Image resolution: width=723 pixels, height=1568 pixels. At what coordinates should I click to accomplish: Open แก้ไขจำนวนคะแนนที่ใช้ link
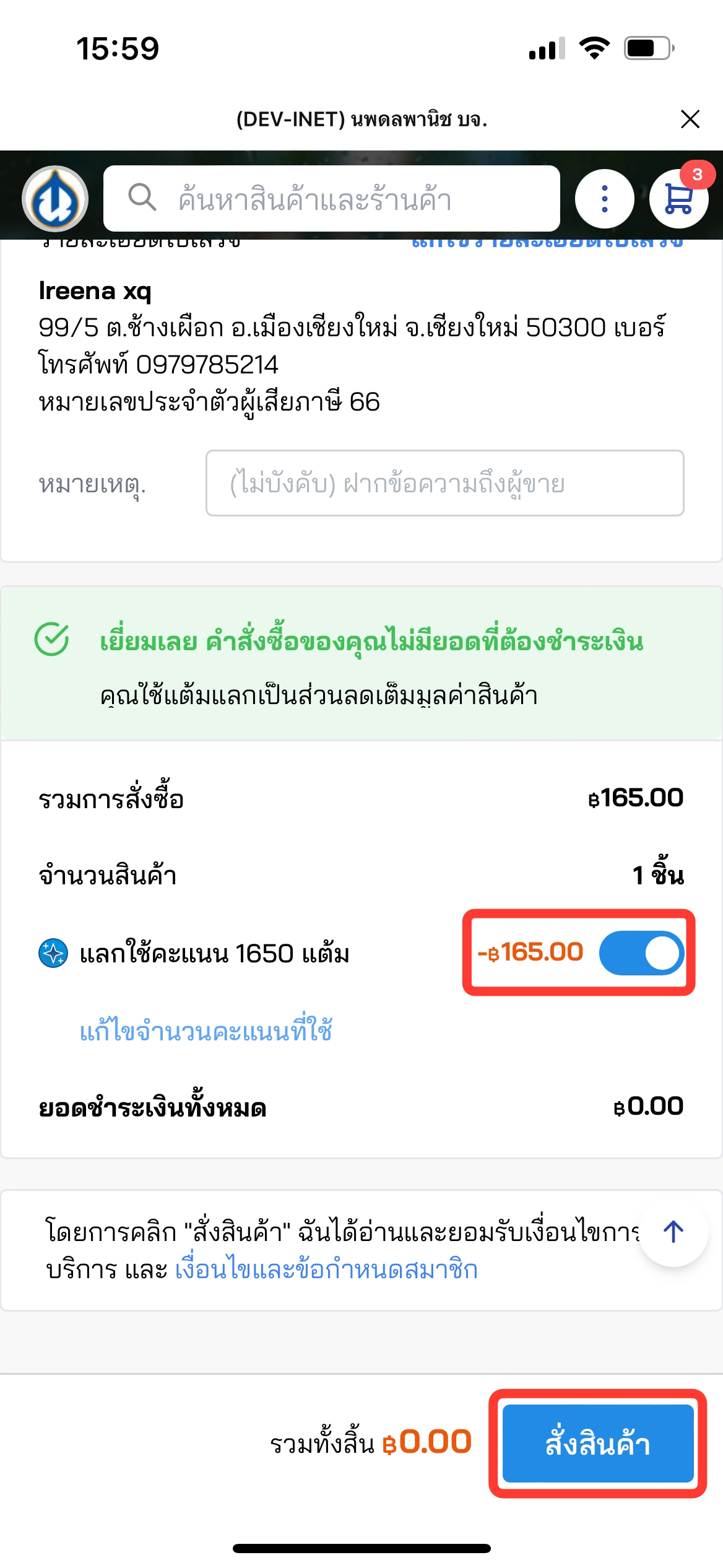point(206,1031)
